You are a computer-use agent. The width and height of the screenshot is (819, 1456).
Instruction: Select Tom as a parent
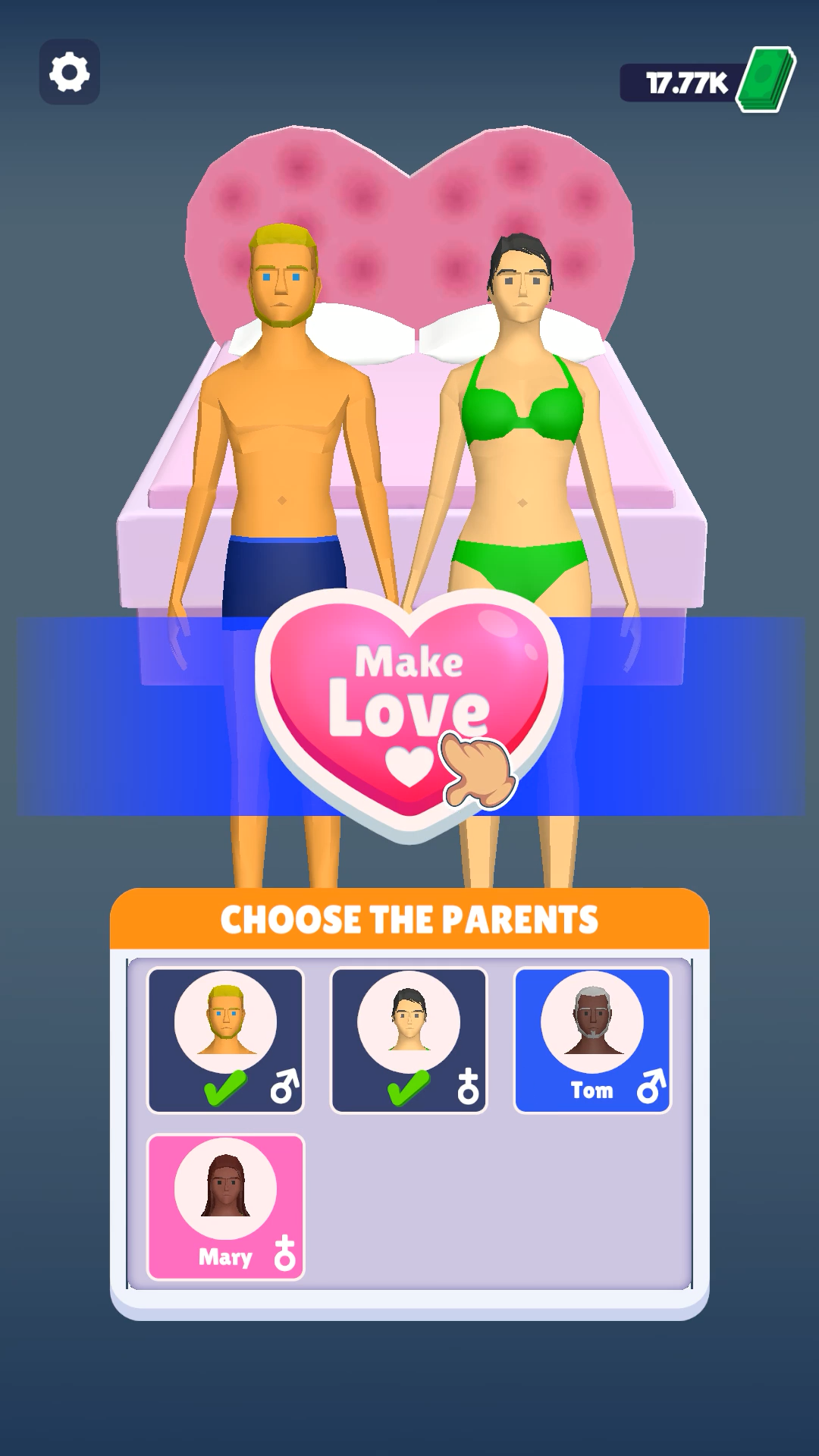(x=592, y=1040)
